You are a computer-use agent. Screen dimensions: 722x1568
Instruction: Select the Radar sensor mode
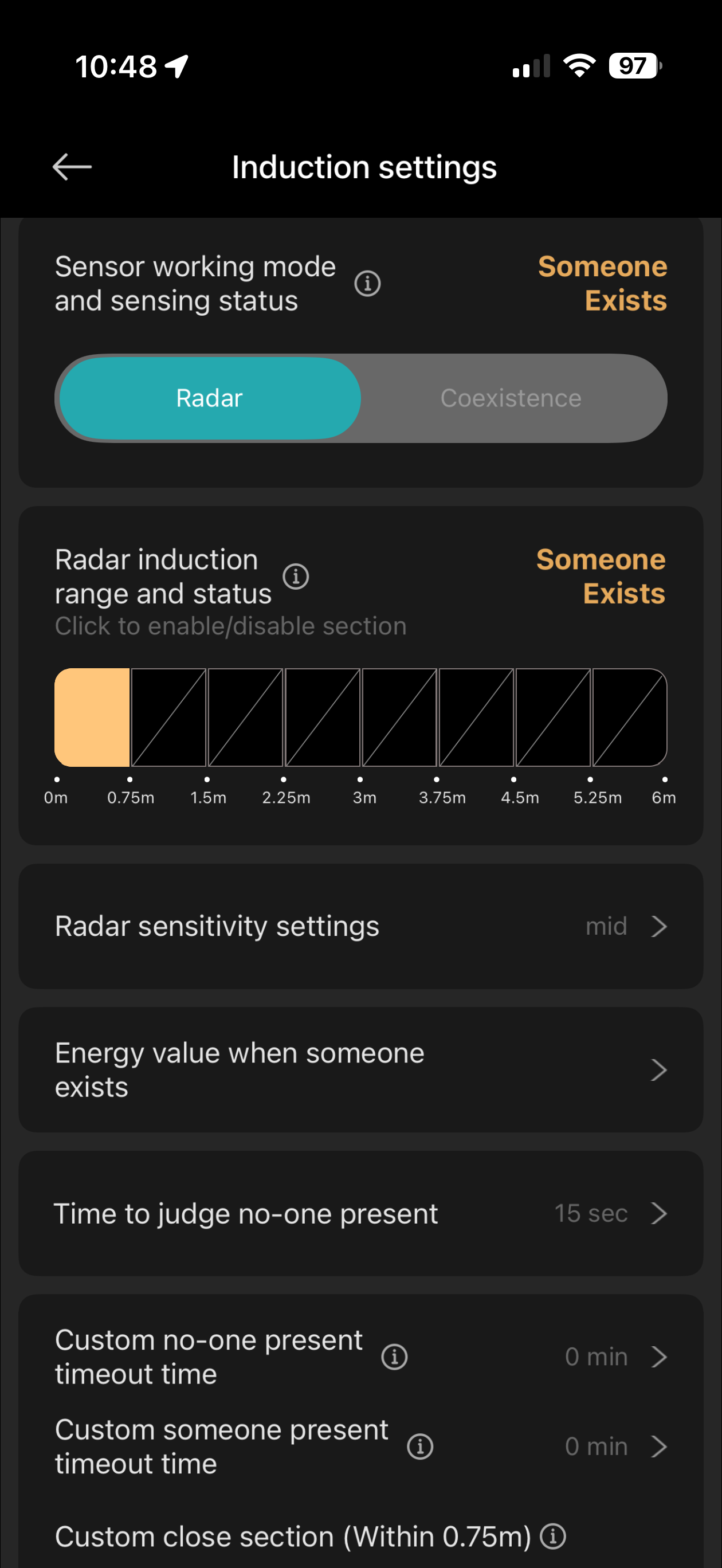click(x=209, y=398)
